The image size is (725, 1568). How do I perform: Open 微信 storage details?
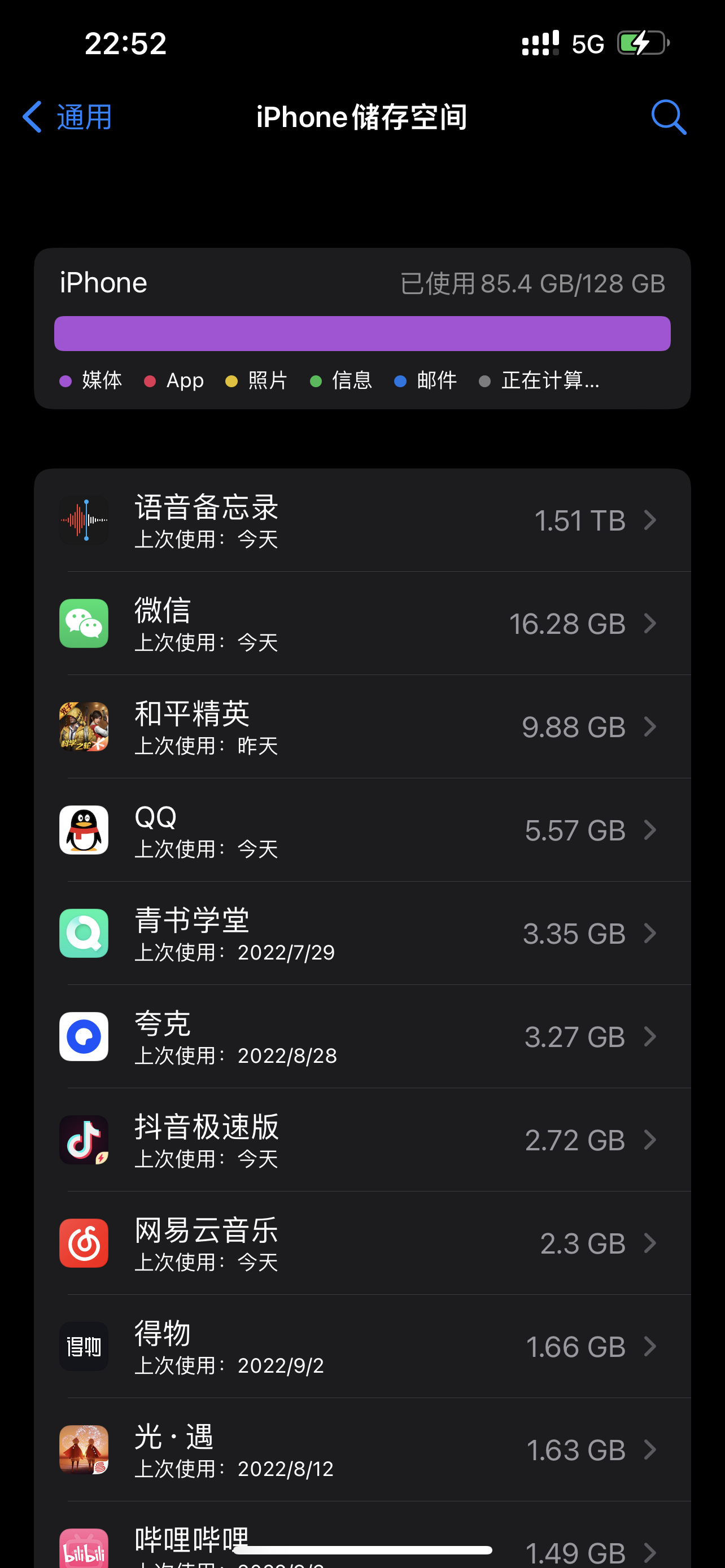[x=361, y=623]
